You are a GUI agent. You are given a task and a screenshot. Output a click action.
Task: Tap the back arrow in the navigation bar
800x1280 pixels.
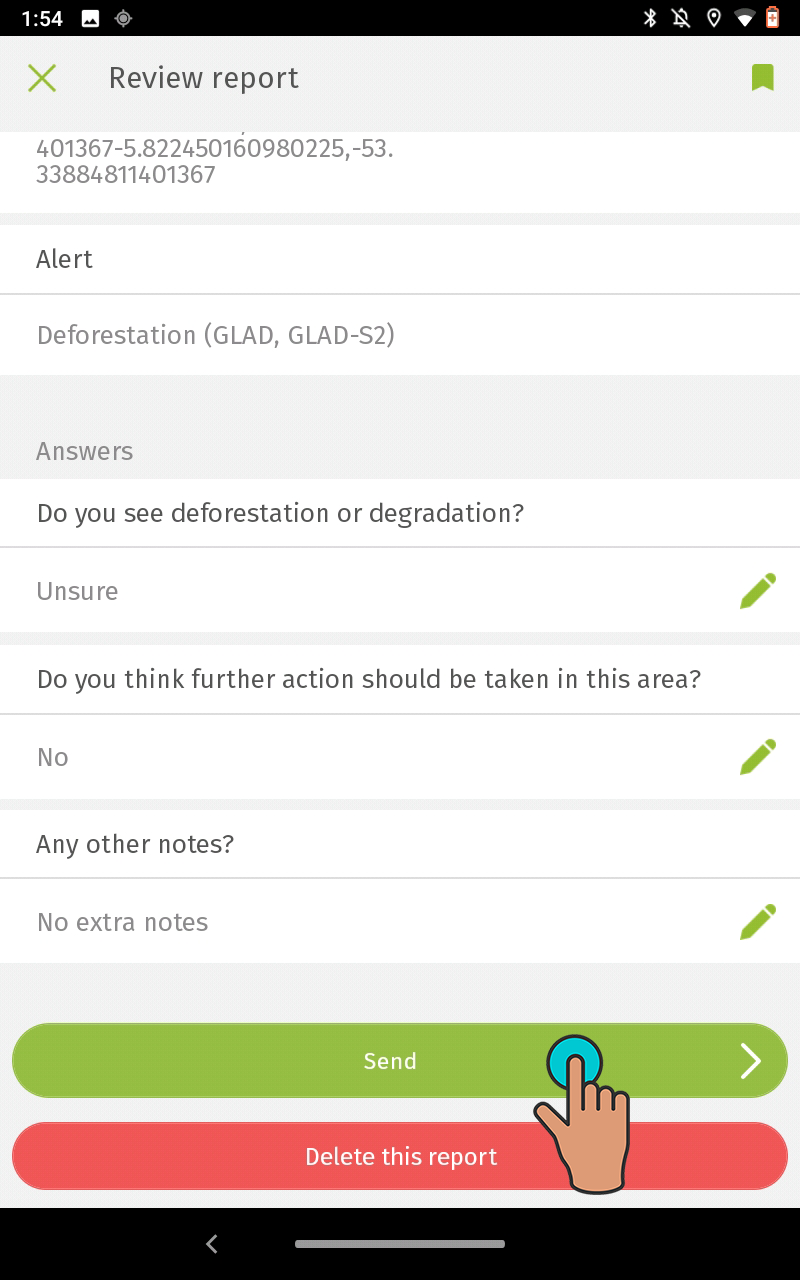pyautogui.click(x=211, y=1244)
